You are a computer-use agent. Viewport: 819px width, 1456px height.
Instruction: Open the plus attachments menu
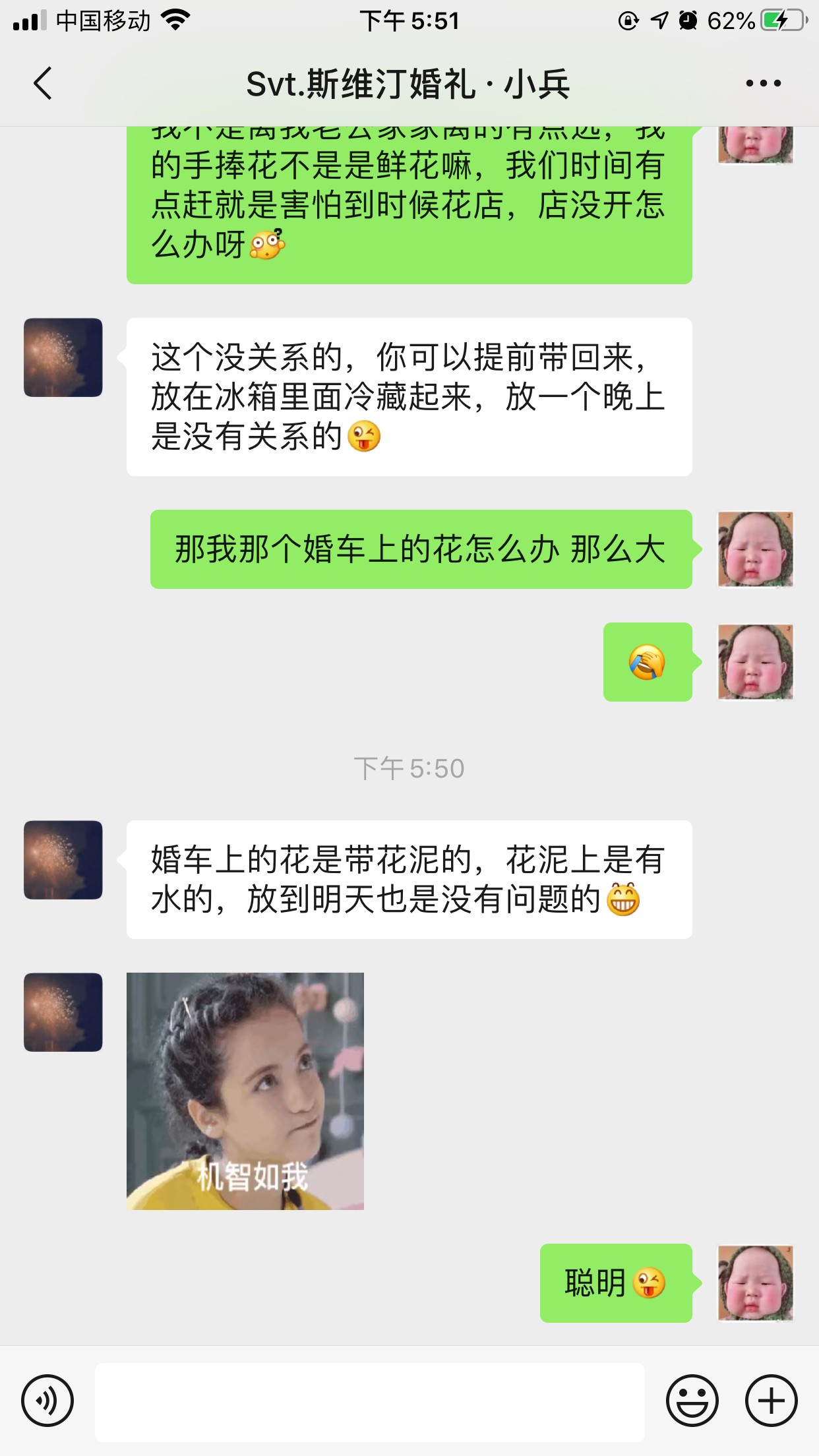point(772,1401)
